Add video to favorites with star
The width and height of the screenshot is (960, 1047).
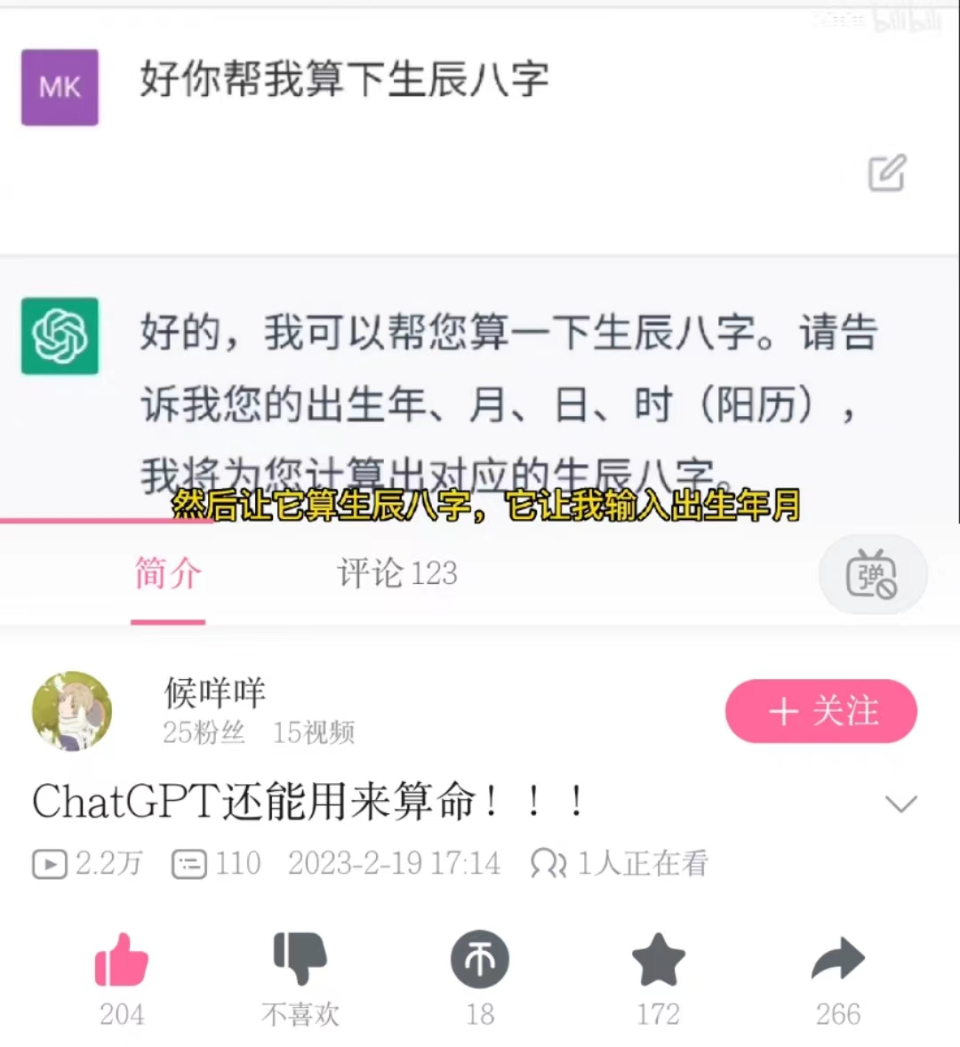pos(658,961)
